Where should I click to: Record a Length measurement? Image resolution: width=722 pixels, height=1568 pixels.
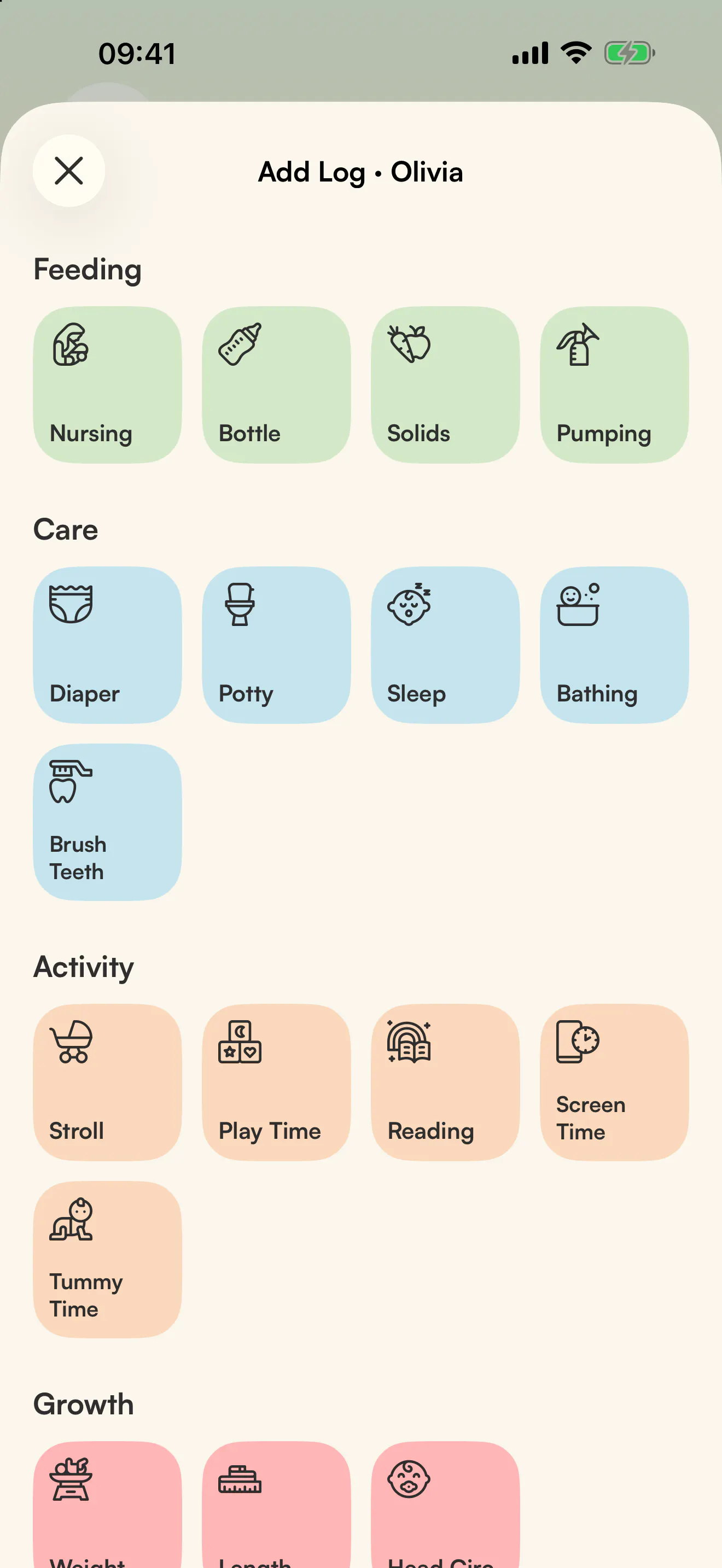[x=276, y=1505]
